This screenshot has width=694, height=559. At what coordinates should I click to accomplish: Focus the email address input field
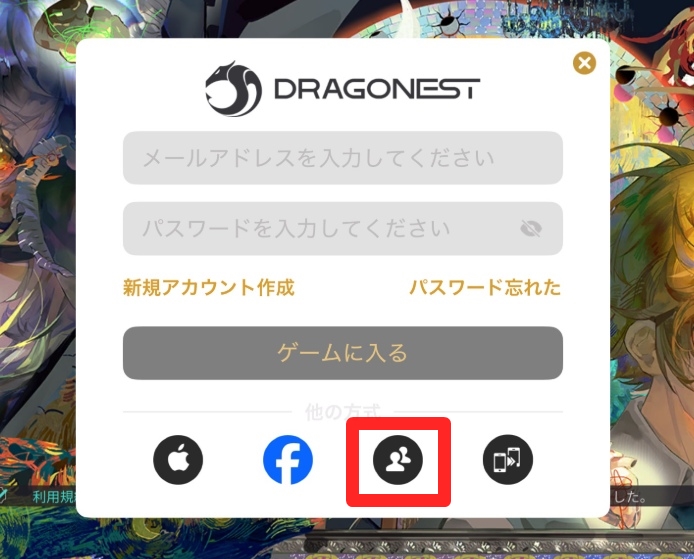click(342, 158)
